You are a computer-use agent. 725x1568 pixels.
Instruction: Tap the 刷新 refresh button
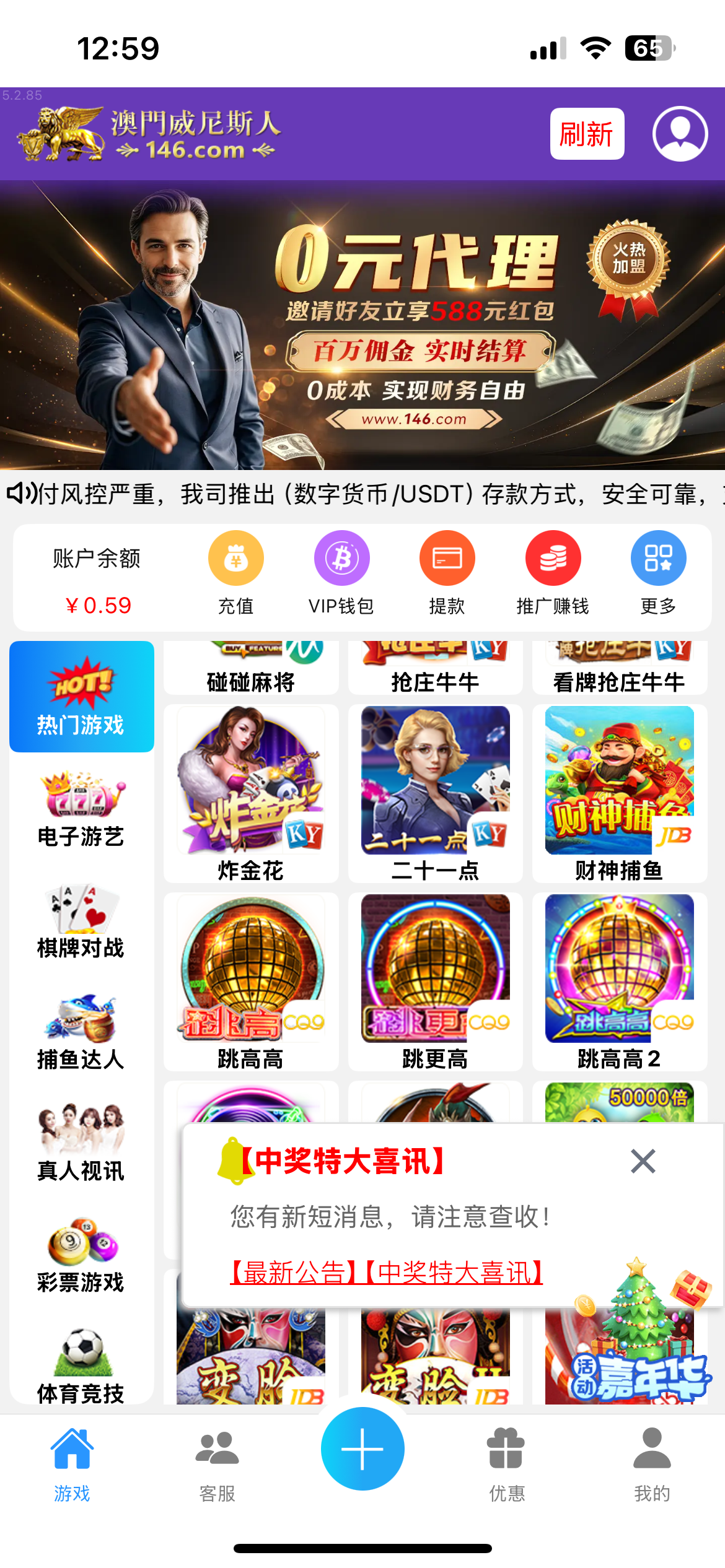click(586, 134)
